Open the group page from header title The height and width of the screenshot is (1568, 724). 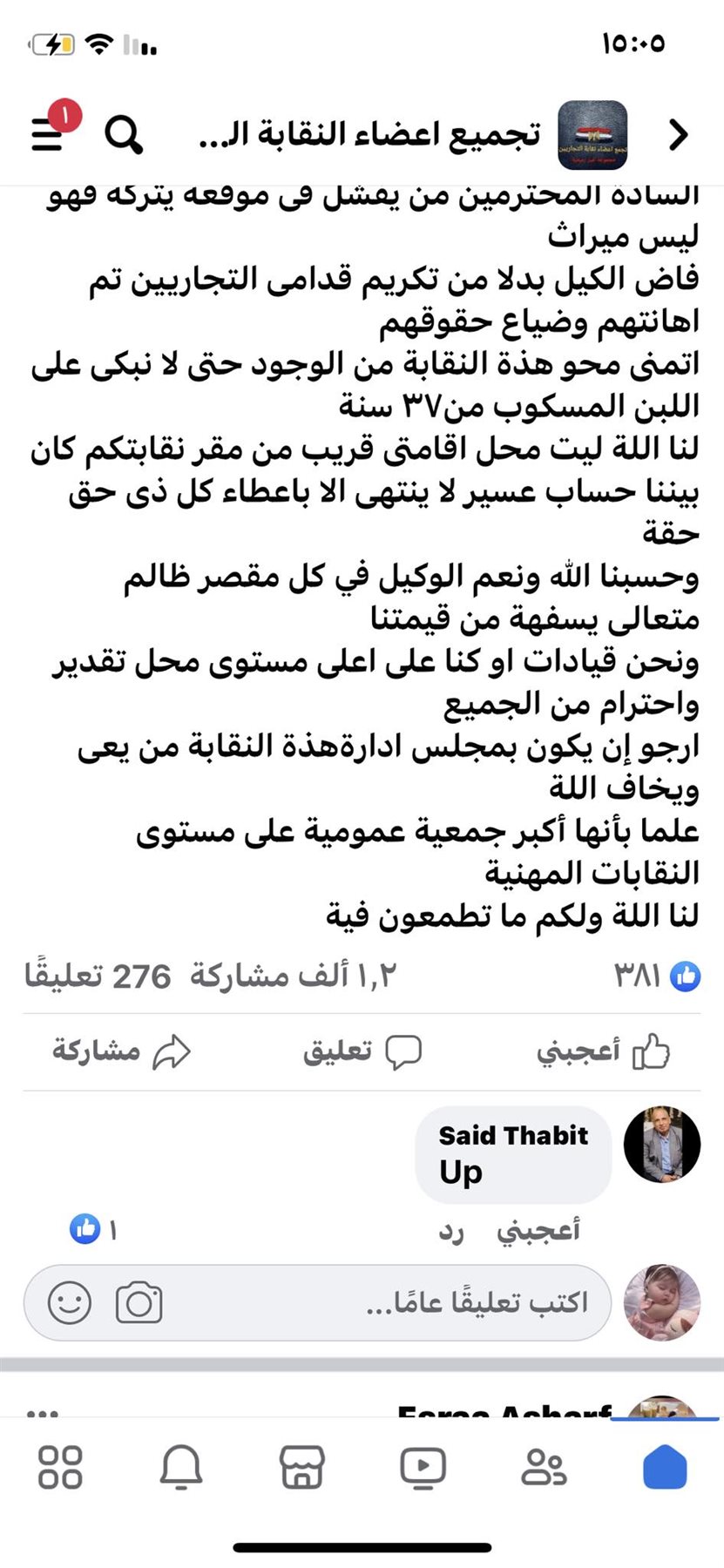tap(370, 135)
